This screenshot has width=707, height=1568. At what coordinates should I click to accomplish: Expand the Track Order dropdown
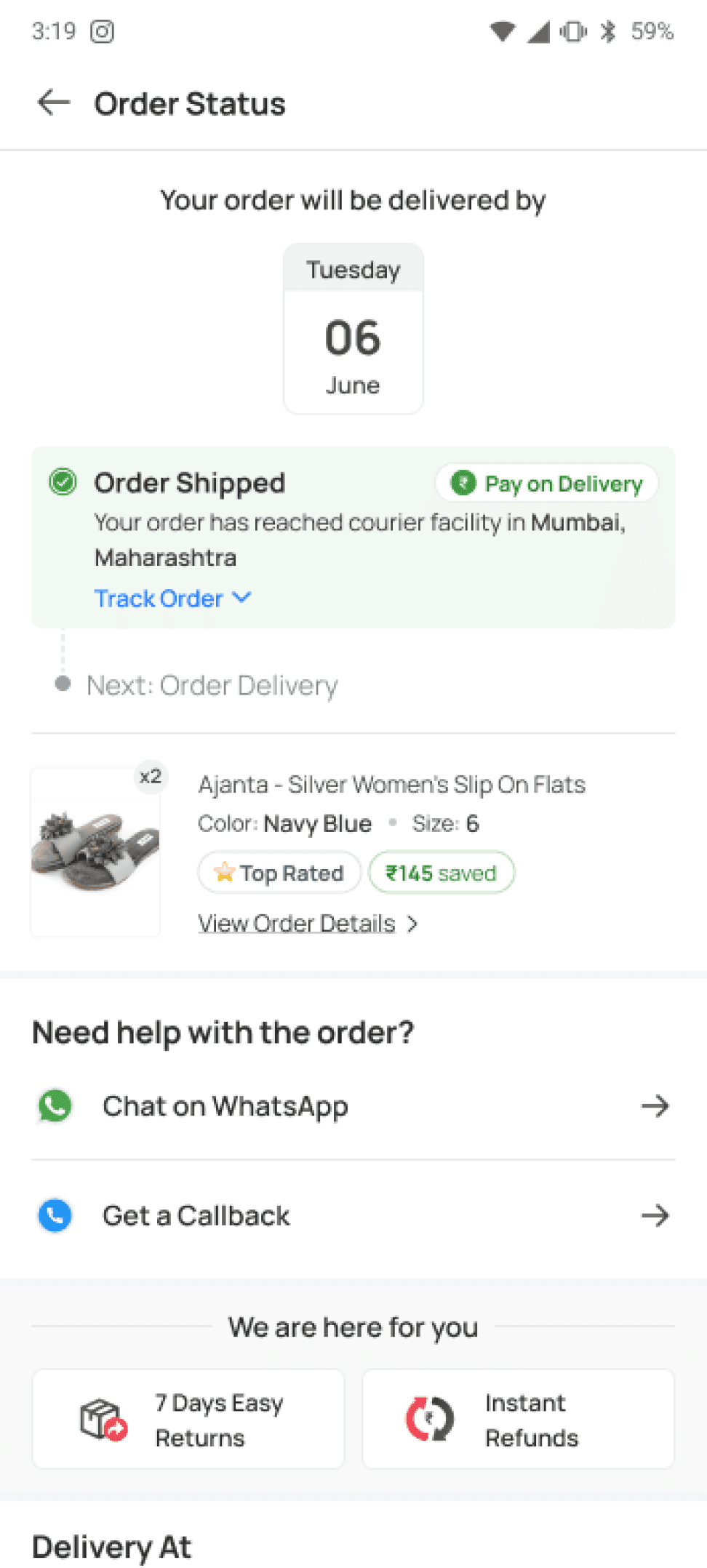(172, 598)
